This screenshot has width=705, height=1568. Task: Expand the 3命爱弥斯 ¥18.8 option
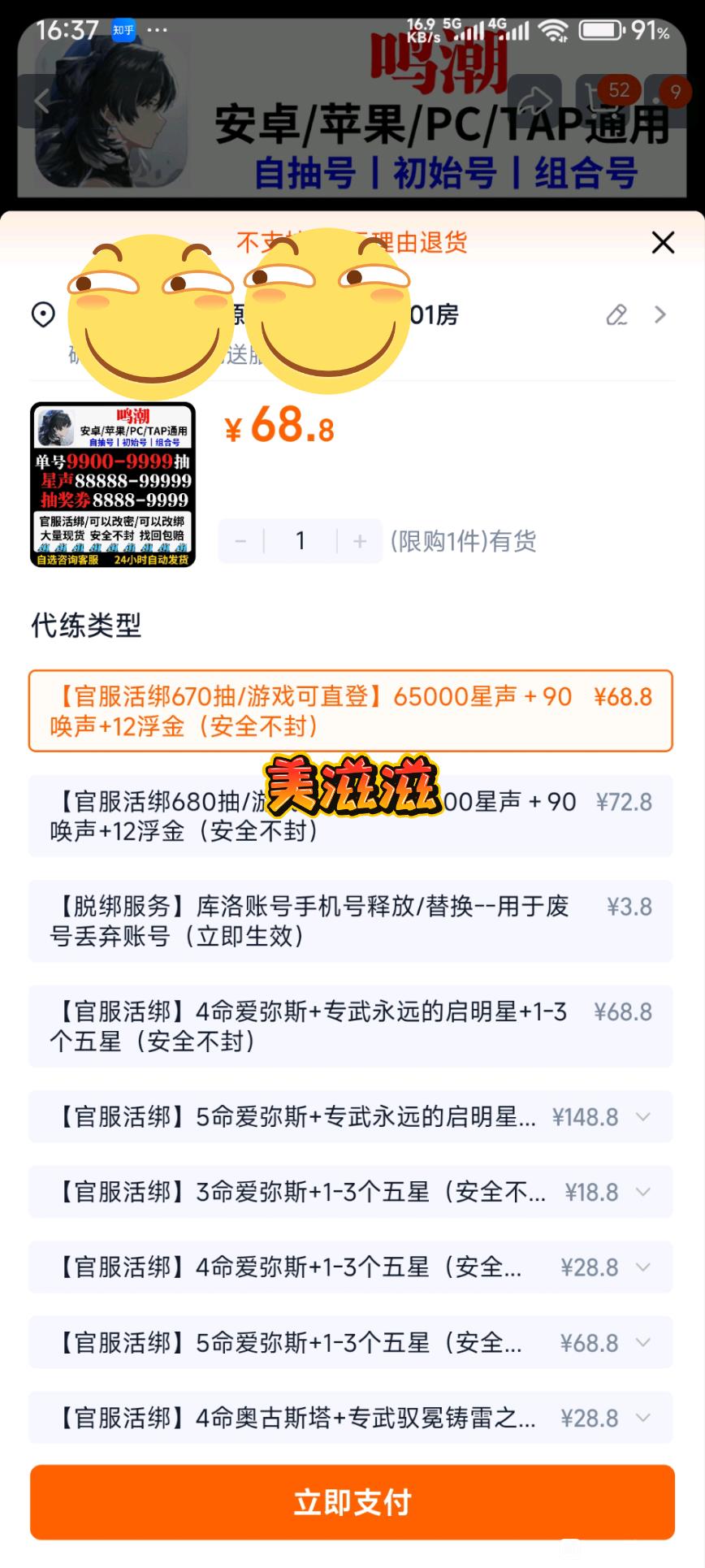tap(642, 1192)
